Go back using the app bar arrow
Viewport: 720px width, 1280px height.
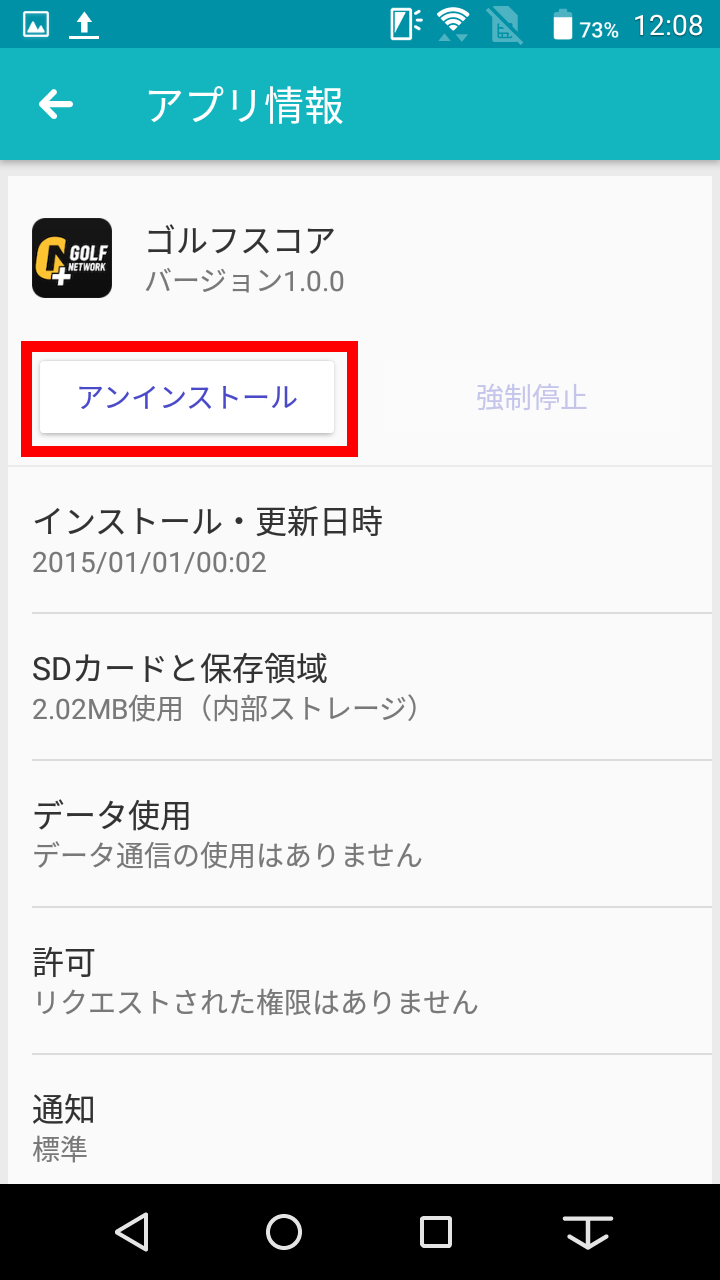click(x=56, y=104)
